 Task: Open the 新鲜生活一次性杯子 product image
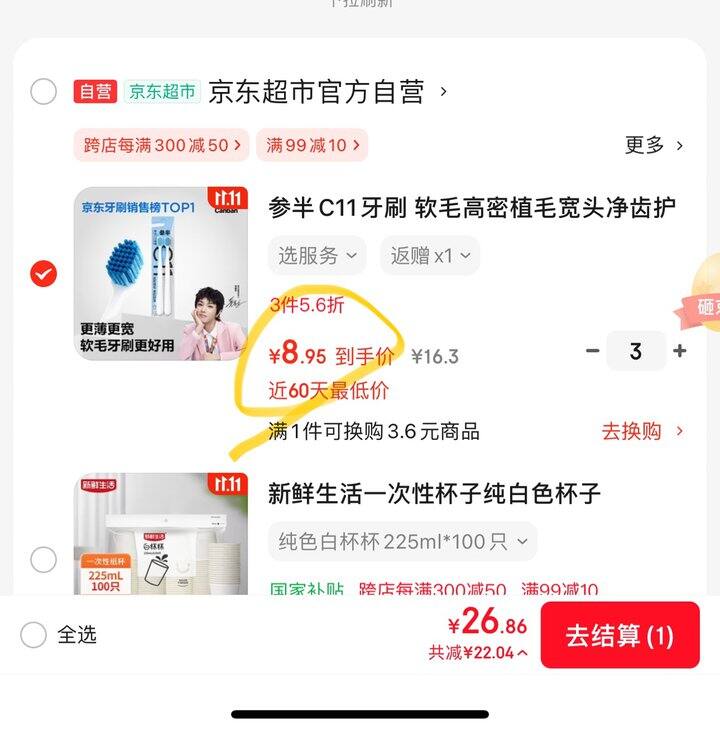161,535
